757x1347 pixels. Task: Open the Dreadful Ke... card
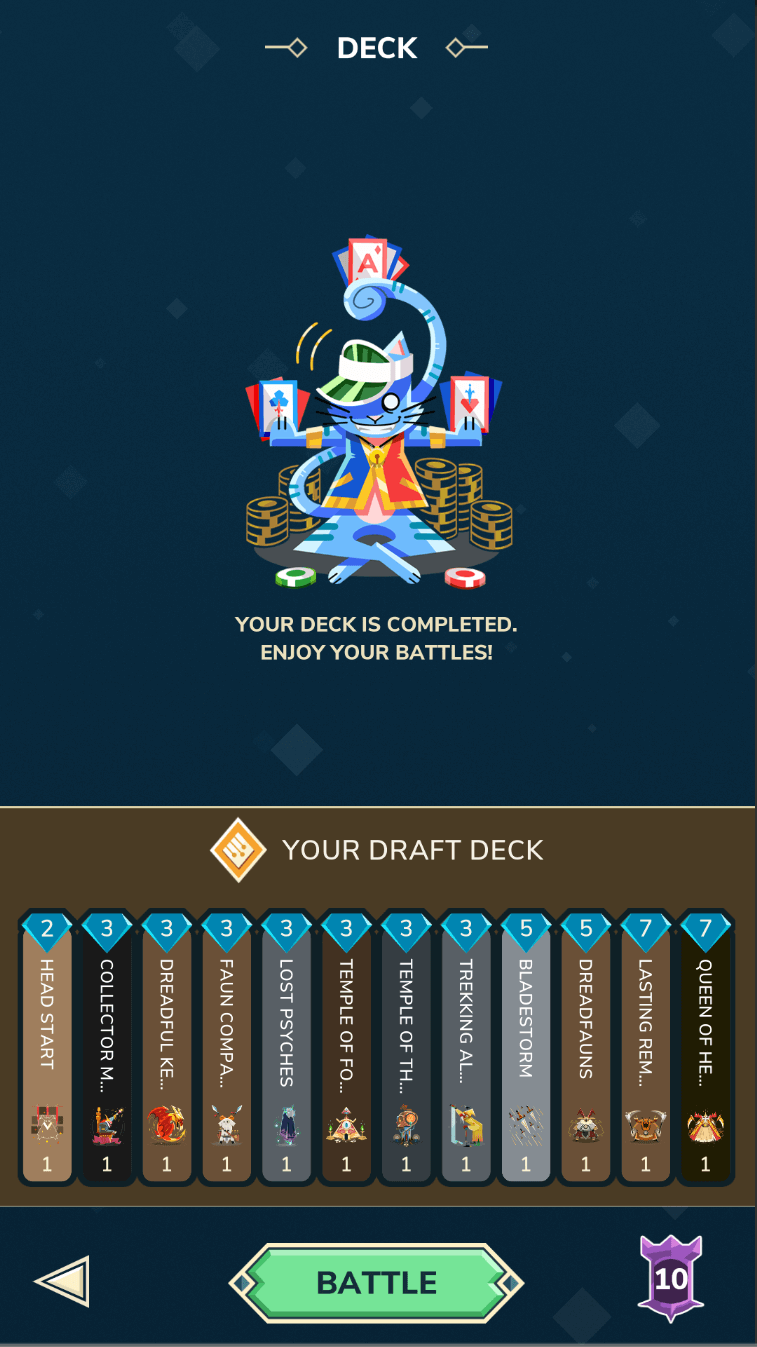click(167, 1050)
